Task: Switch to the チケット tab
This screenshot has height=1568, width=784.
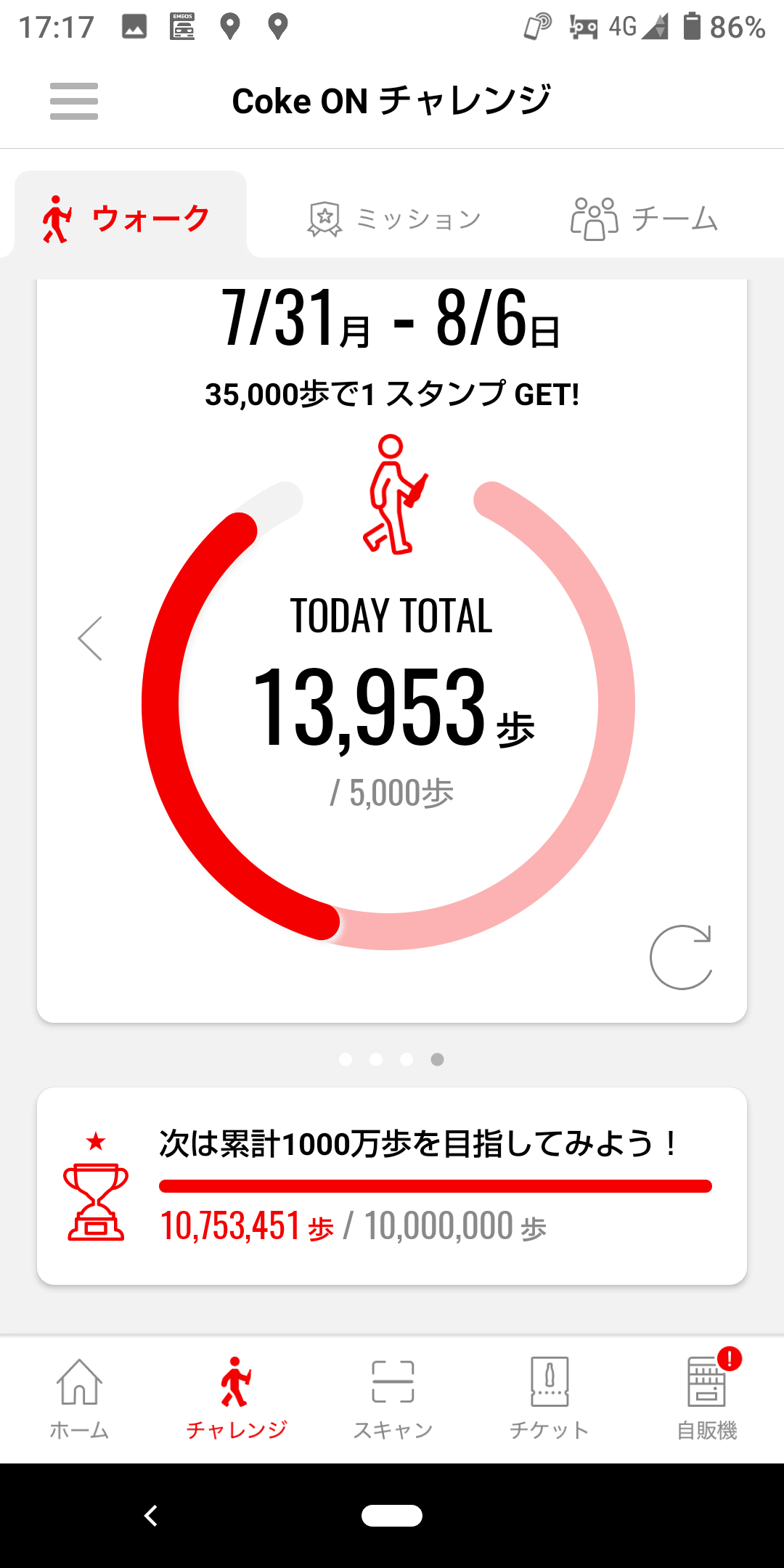Action: tap(550, 1398)
